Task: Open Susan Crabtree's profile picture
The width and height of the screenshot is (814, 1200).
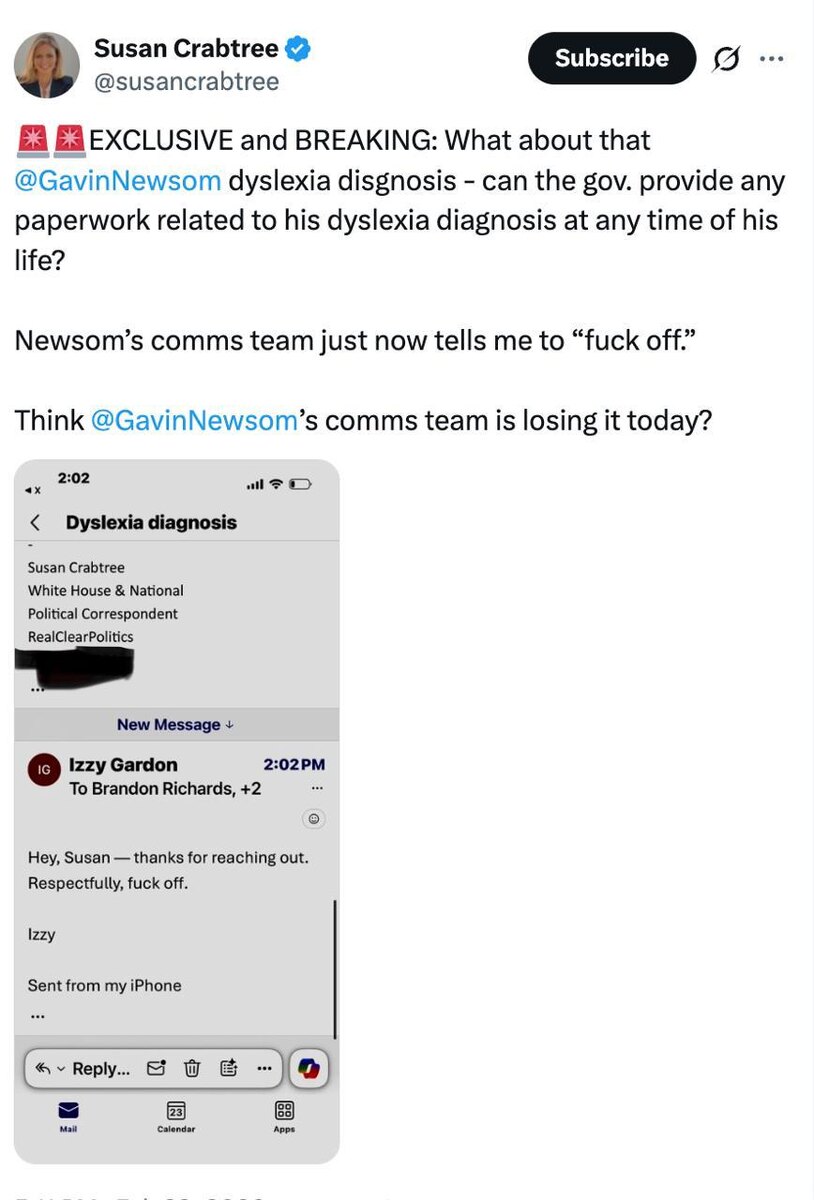Action: coord(46,64)
